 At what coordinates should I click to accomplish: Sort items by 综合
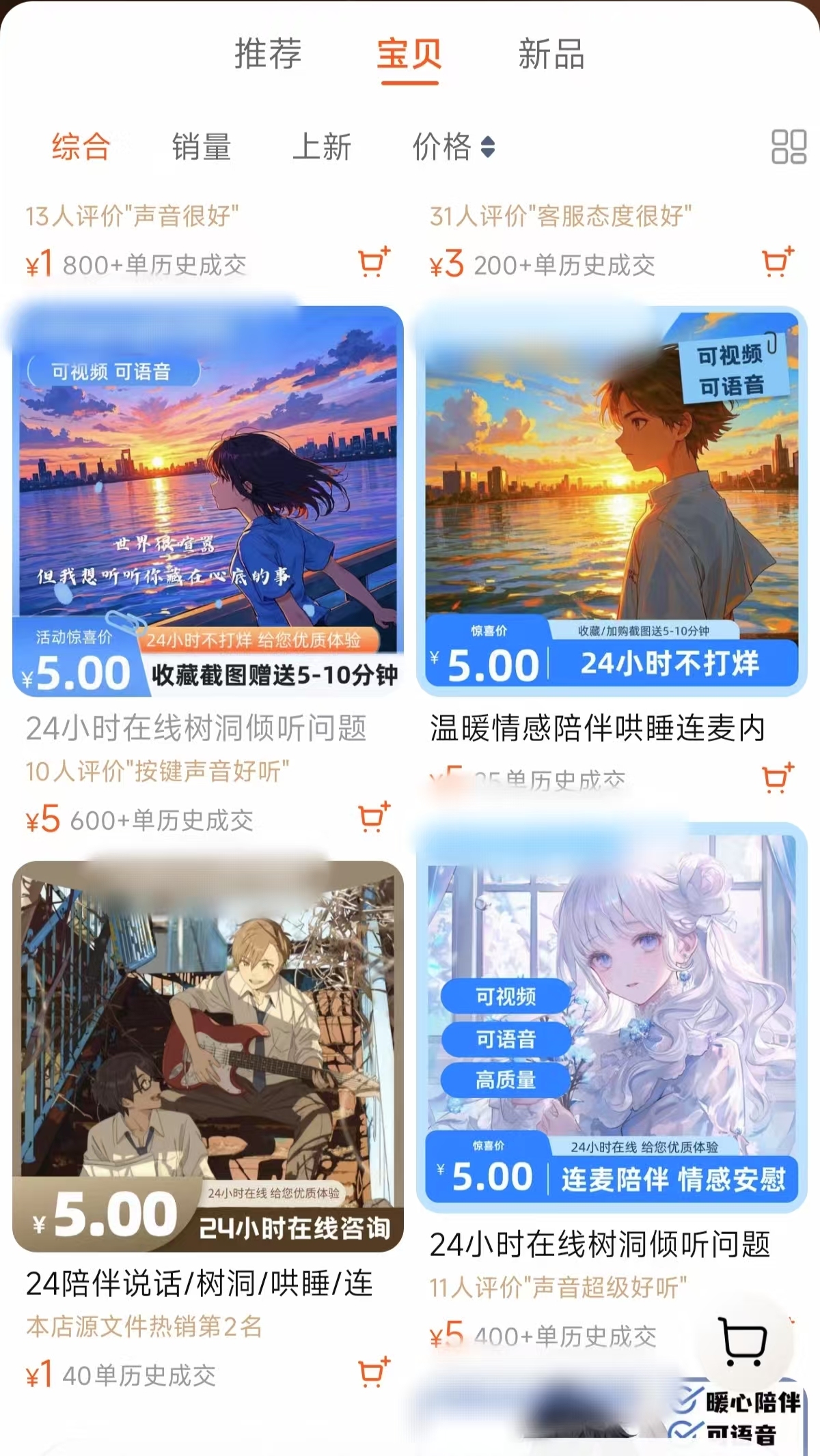click(x=81, y=147)
